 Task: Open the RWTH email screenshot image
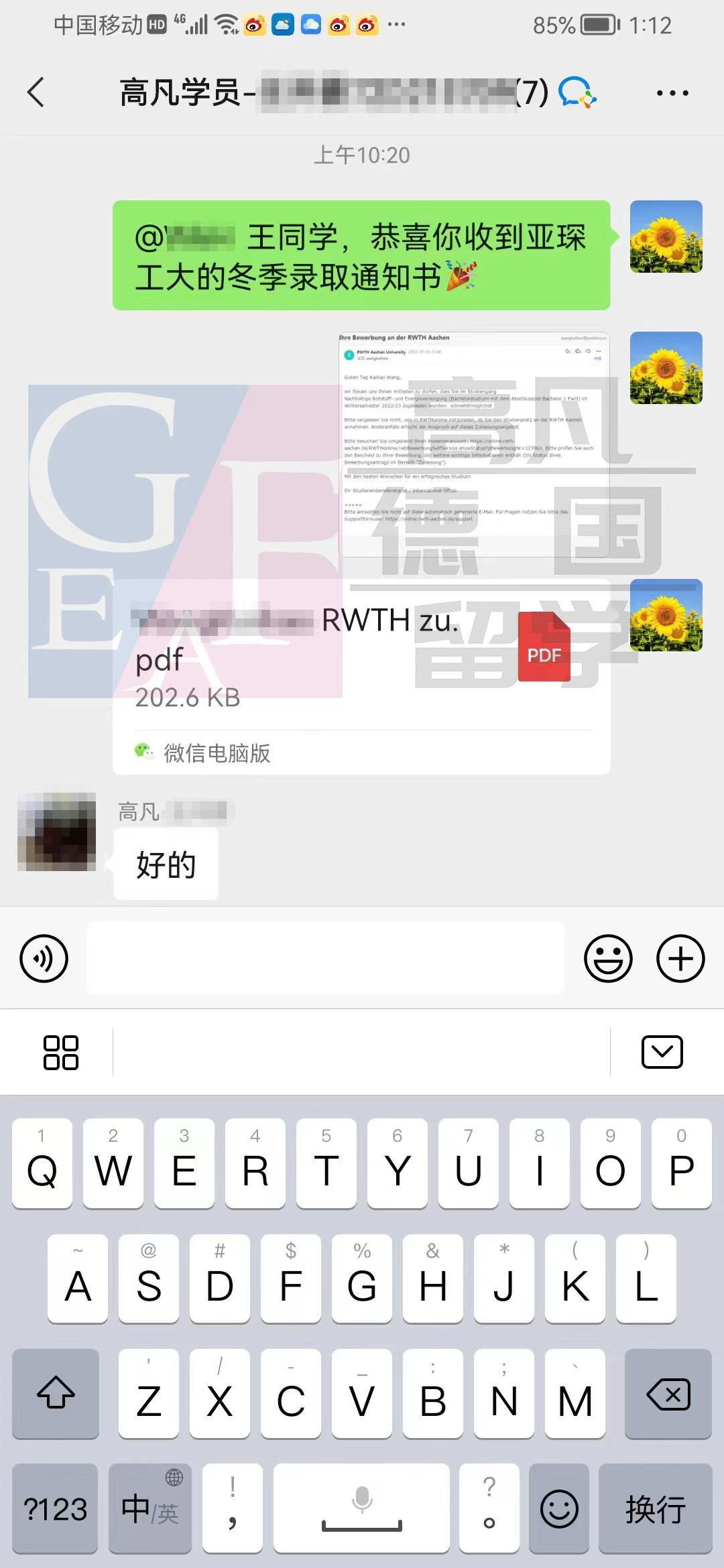pos(474,444)
